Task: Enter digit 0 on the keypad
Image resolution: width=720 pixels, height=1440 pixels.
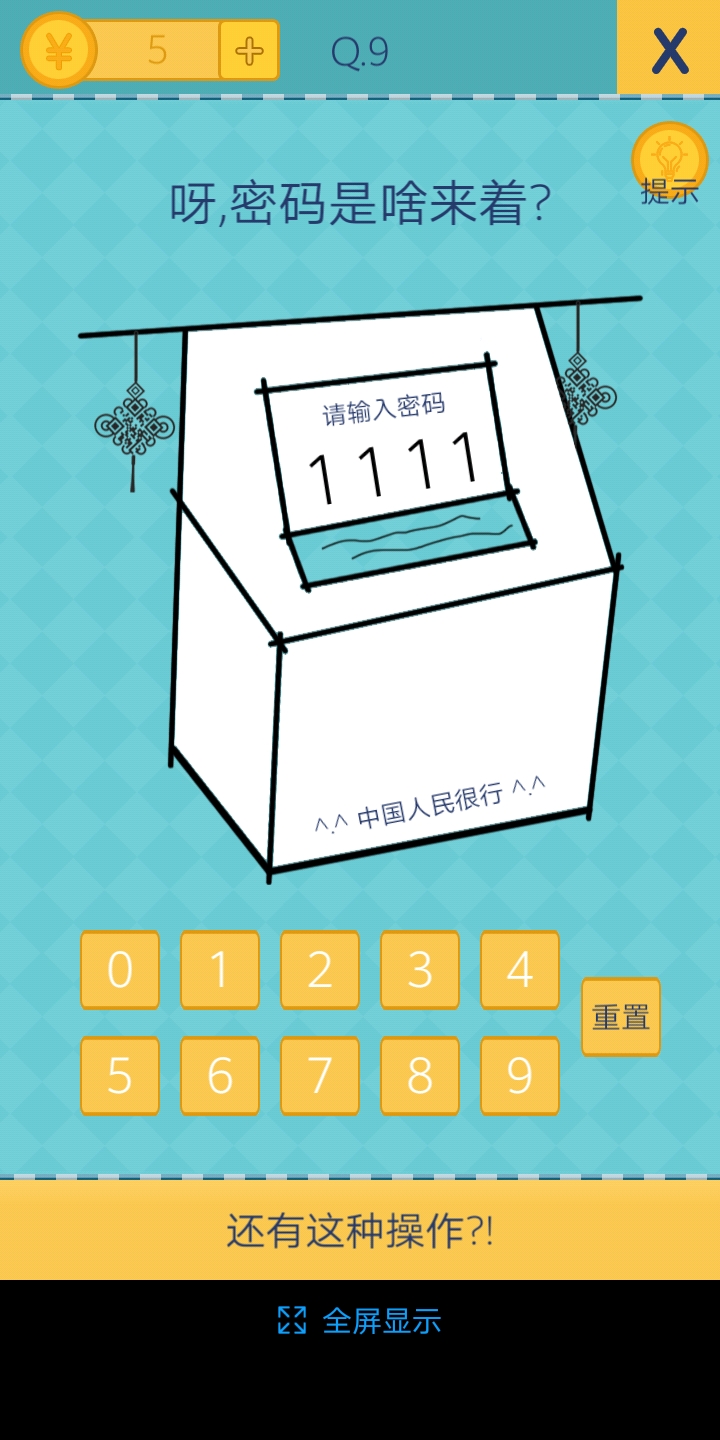Action: pyautogui.click(x=120, y=969)
